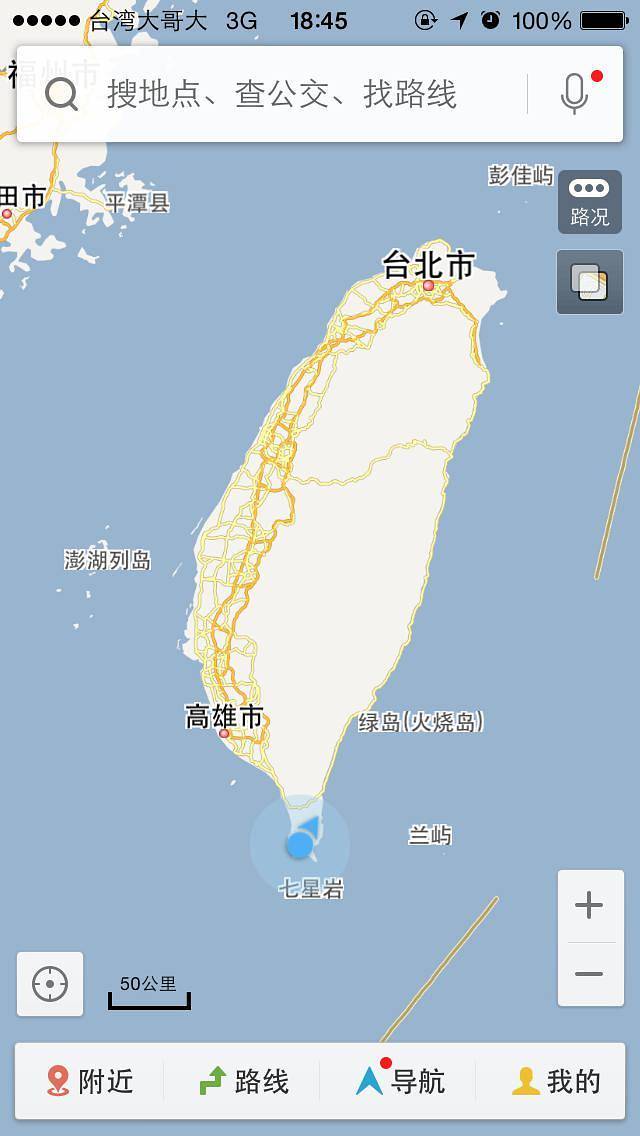Viewport: 640px width, 1136px height.
Task: Open the 附近 nearby tab
Action: (x=90, y=1081)
